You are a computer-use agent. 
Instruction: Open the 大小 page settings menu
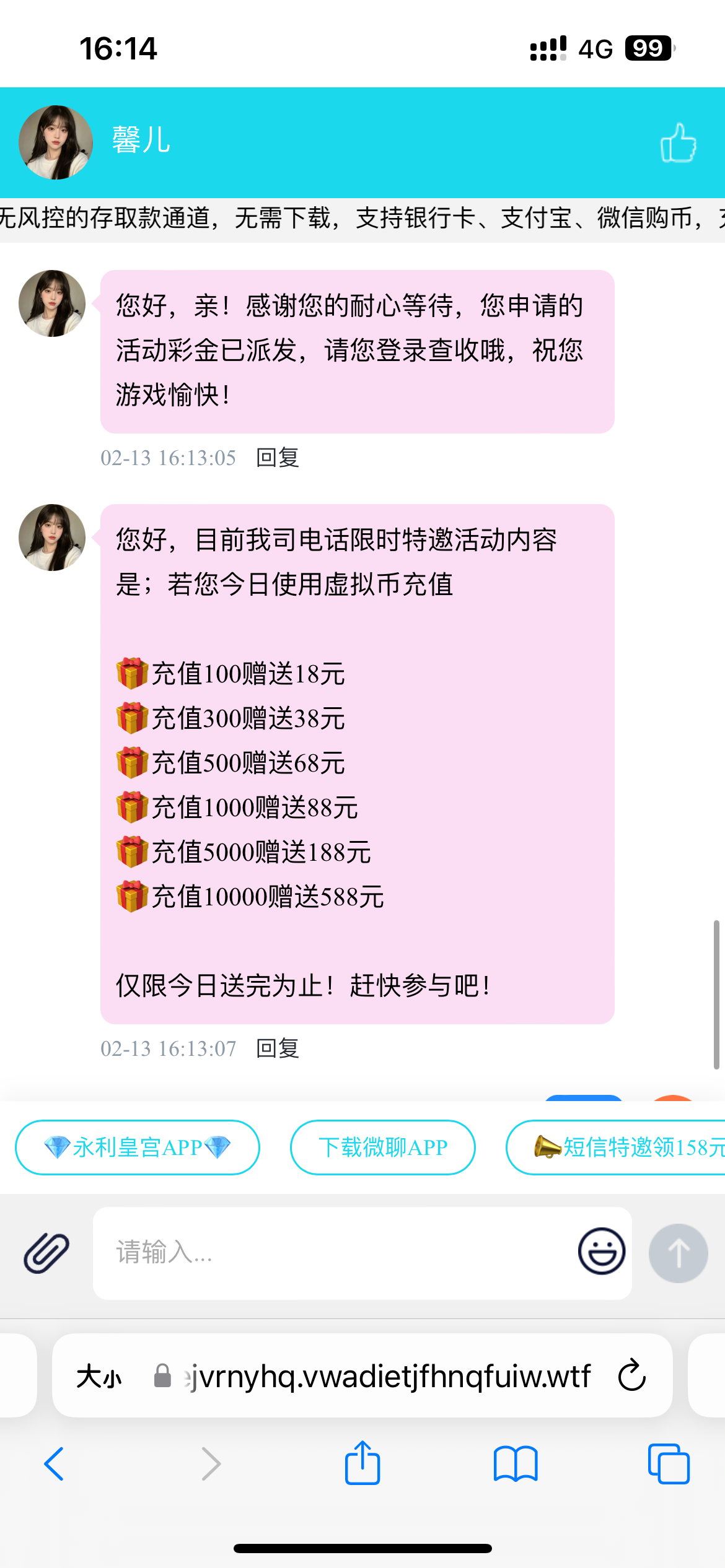click(99, 1377)
